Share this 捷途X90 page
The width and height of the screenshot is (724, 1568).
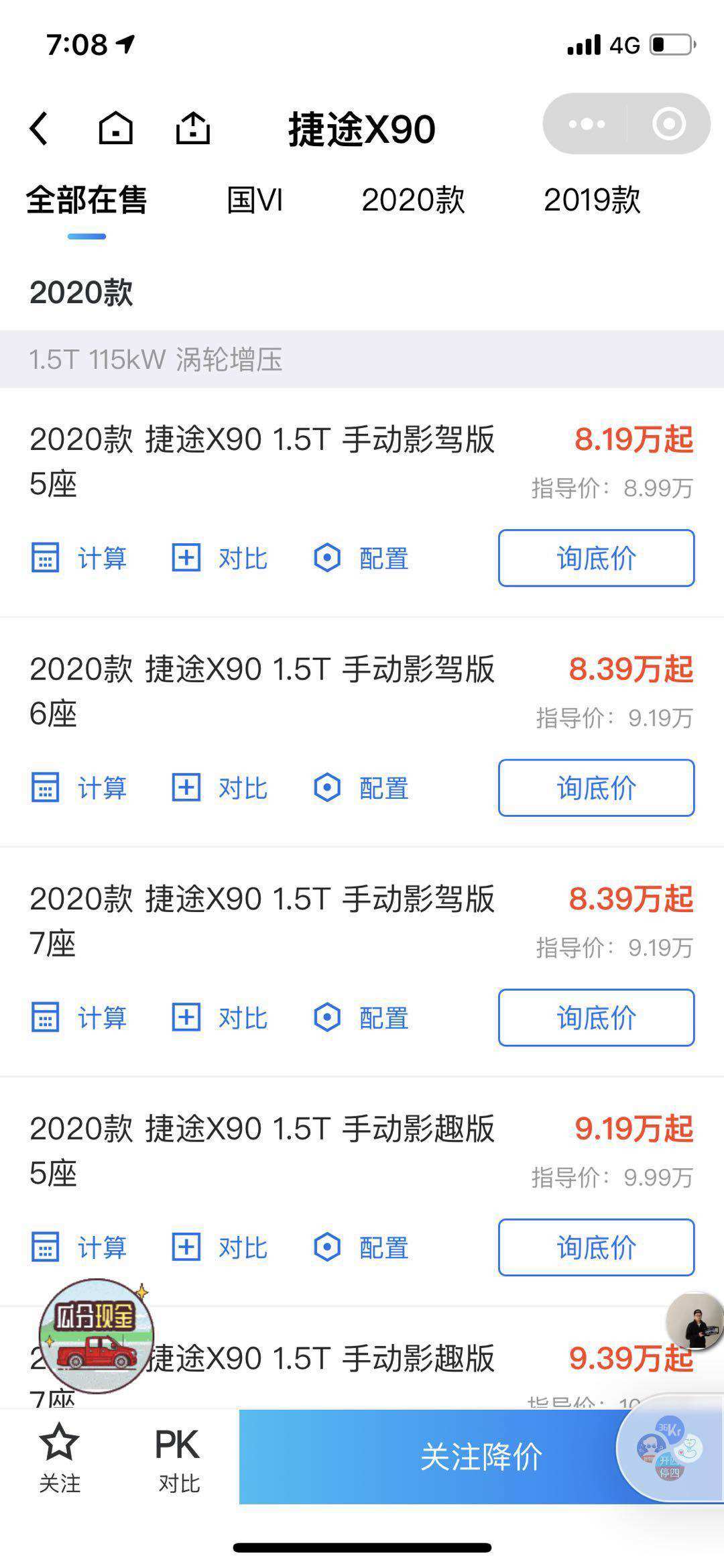coord(193,127)
